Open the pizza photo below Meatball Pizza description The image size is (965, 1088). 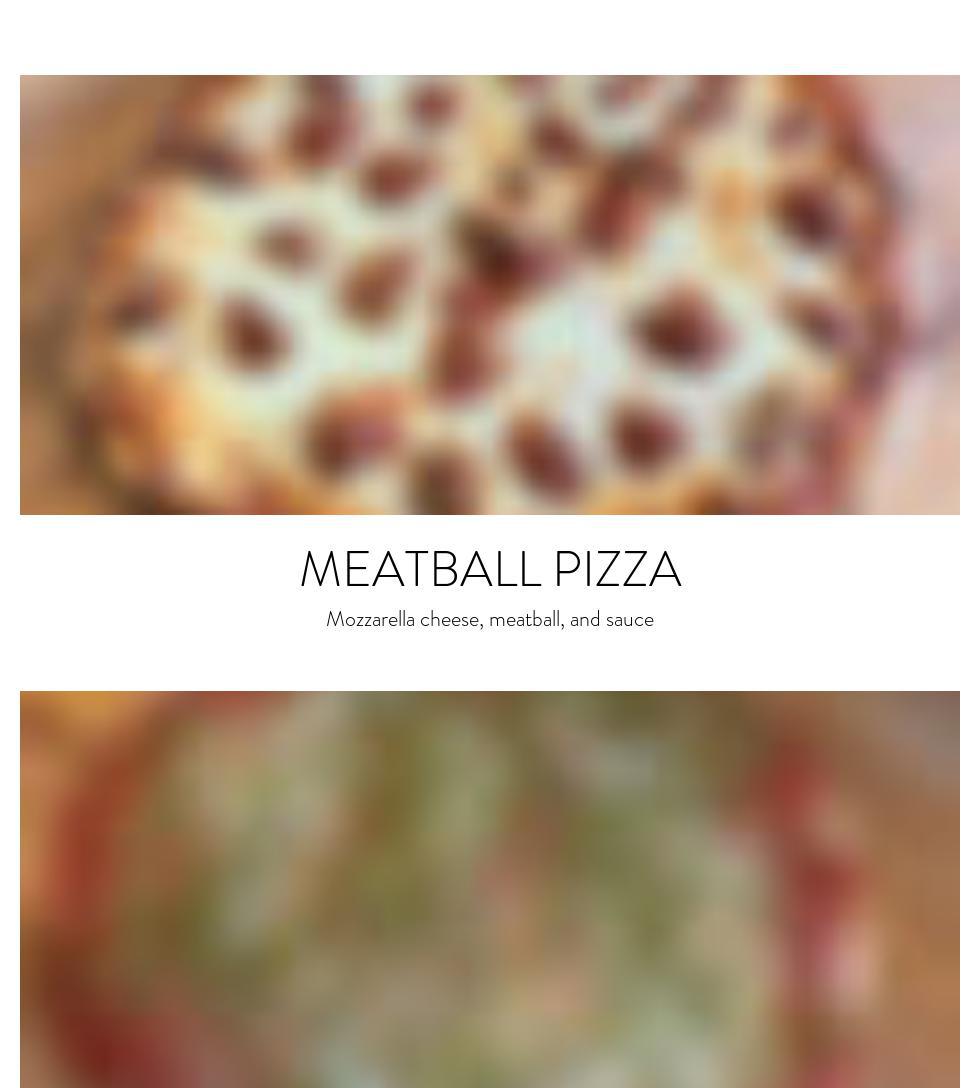pyautogui.click(x=490, y=888)
